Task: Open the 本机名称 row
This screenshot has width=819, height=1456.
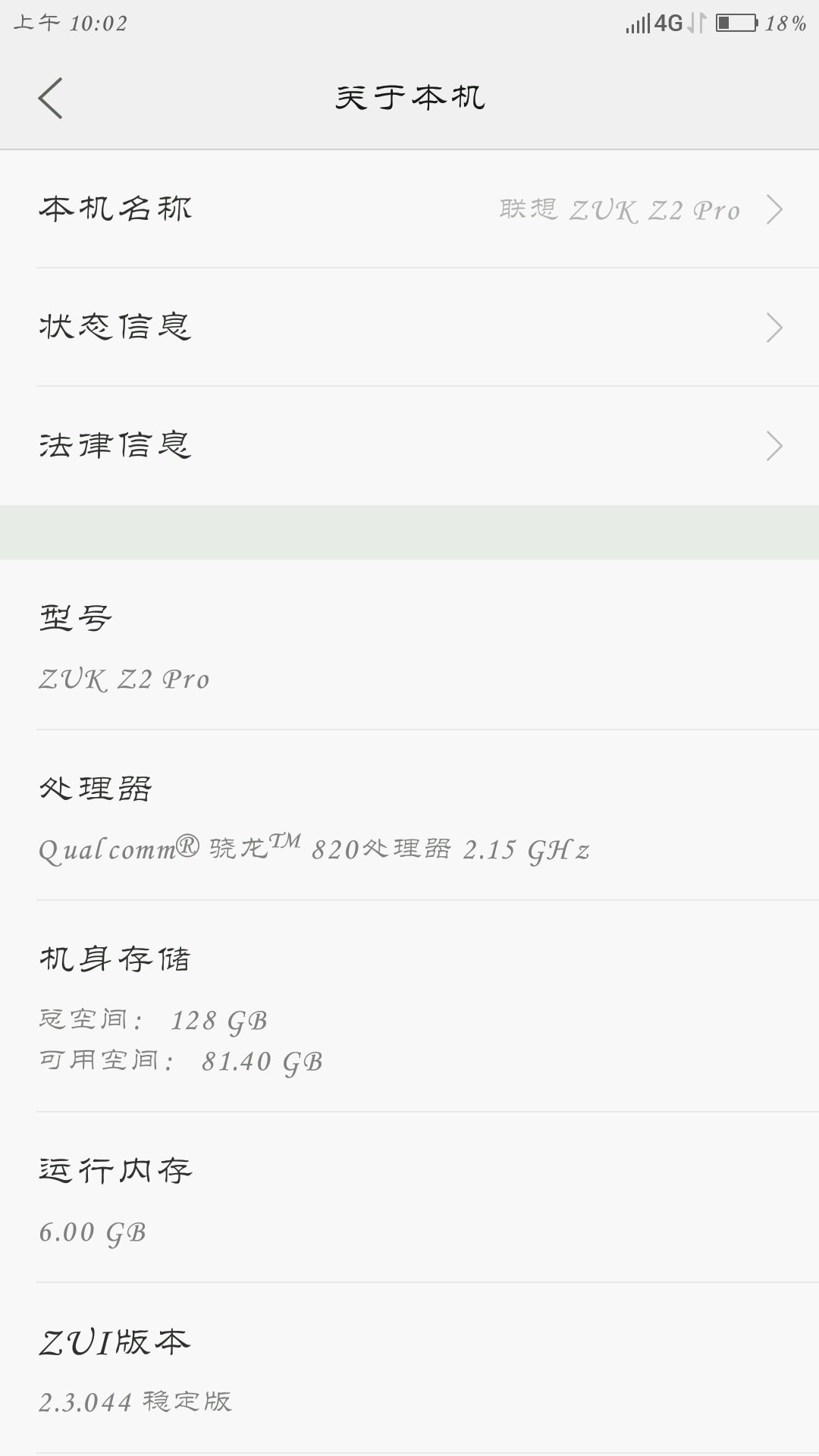Action: point(409,209)
